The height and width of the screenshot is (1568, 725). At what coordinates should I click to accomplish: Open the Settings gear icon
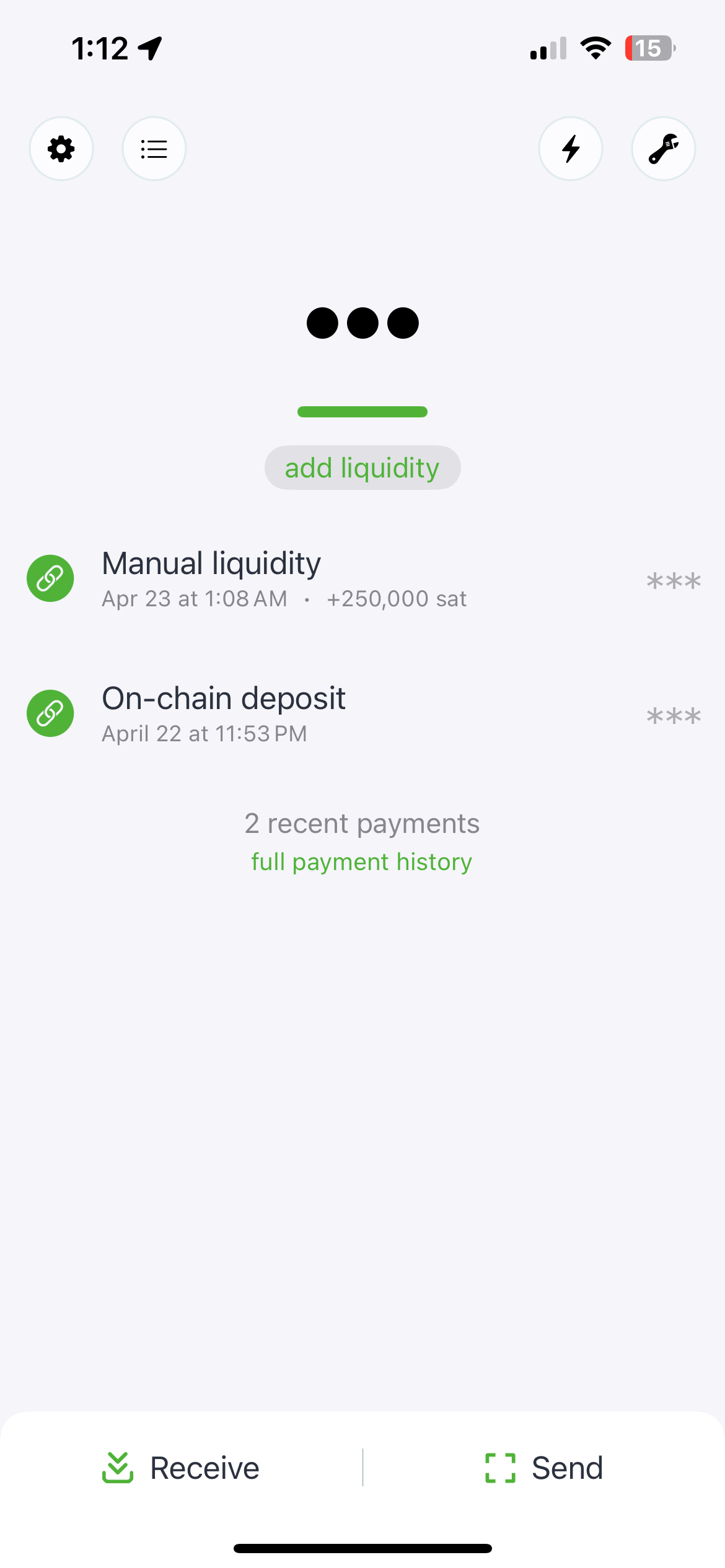61,149
